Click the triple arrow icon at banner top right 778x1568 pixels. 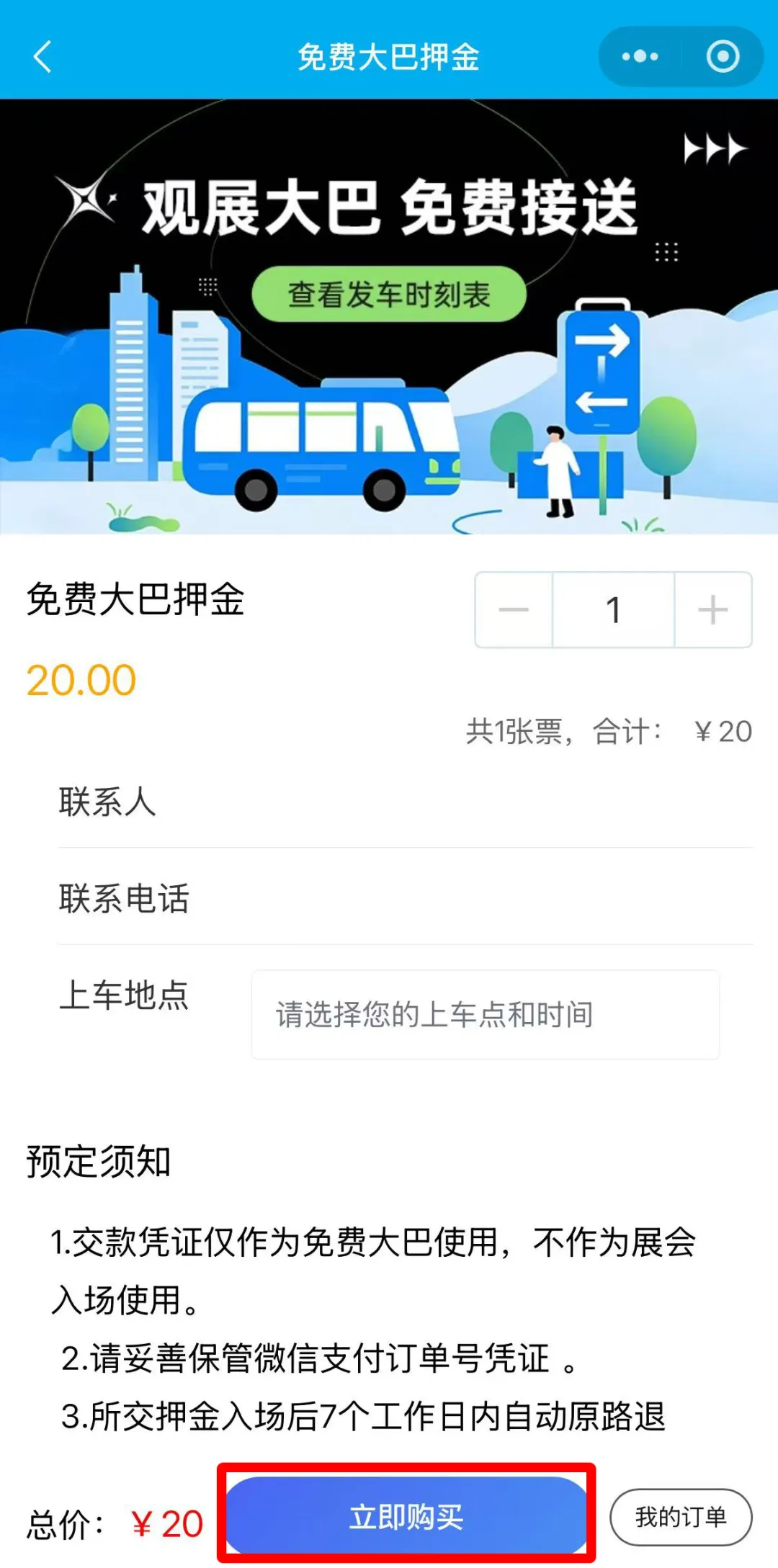click(x=717, y=148)
